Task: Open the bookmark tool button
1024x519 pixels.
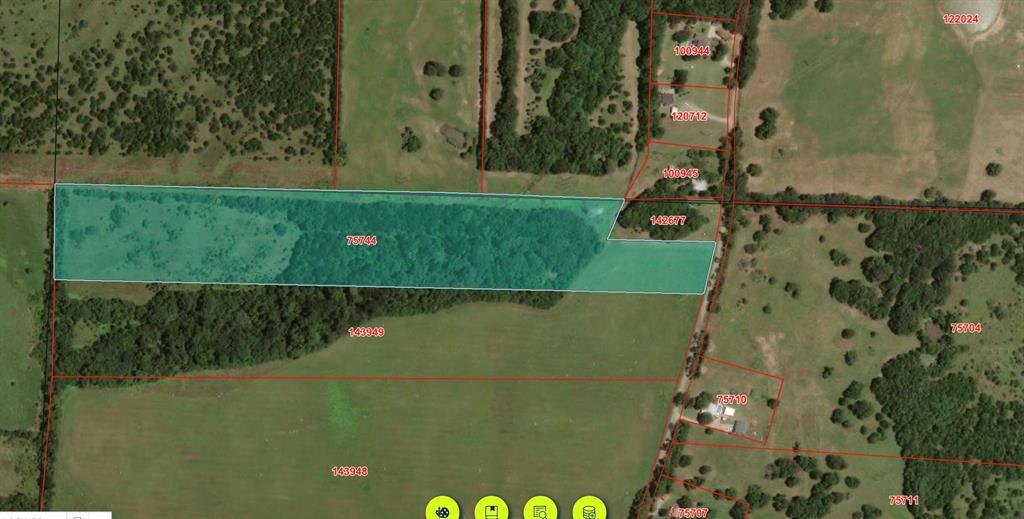Action: [491, 510]
